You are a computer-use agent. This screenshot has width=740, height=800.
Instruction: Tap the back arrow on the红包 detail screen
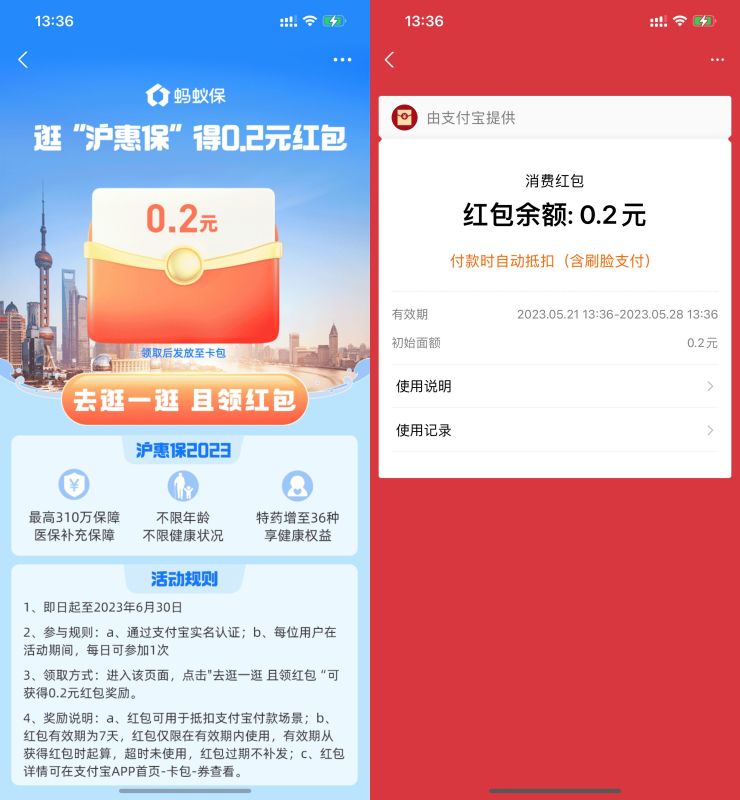tap(392, 59)
